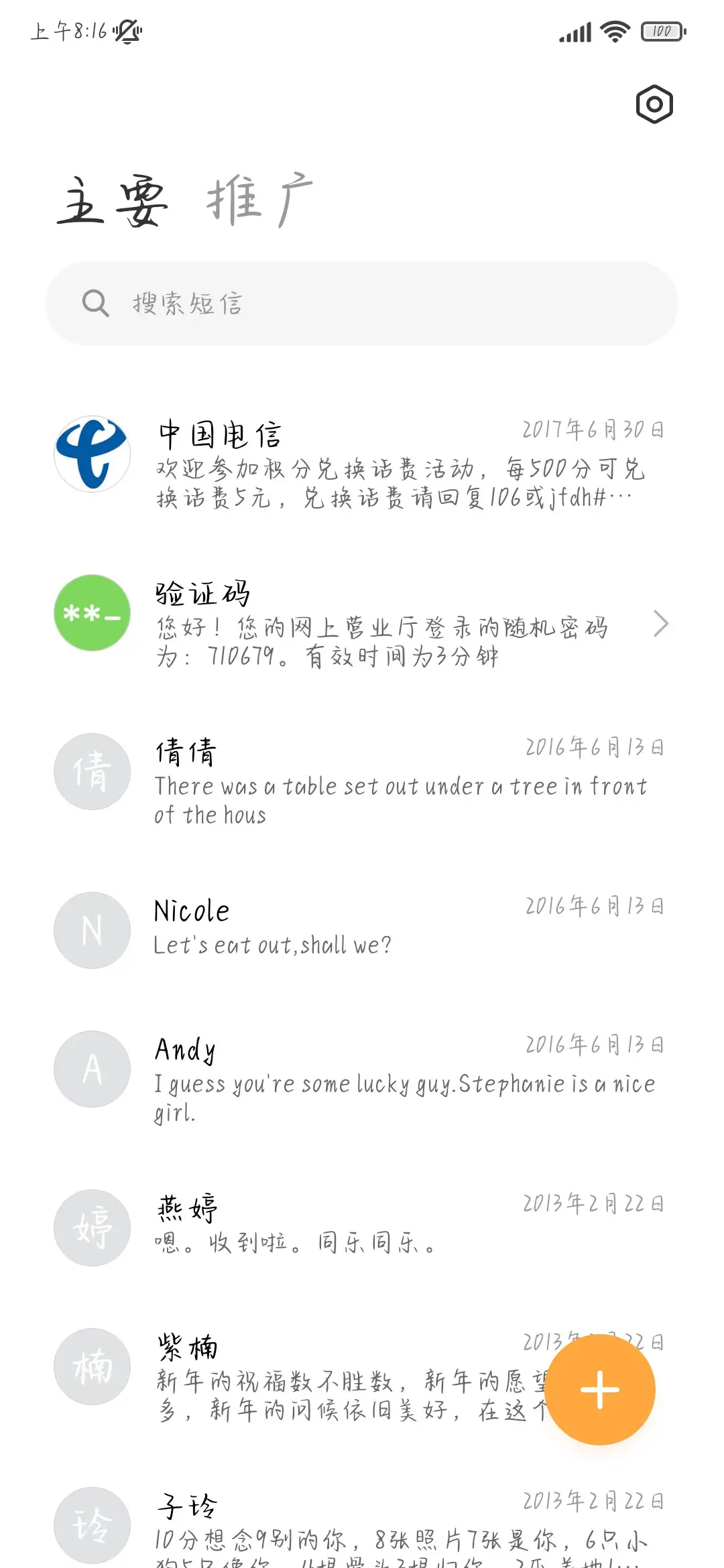Tap the orange new message button
This screenshot has height=1568, width=724.
600,1389
